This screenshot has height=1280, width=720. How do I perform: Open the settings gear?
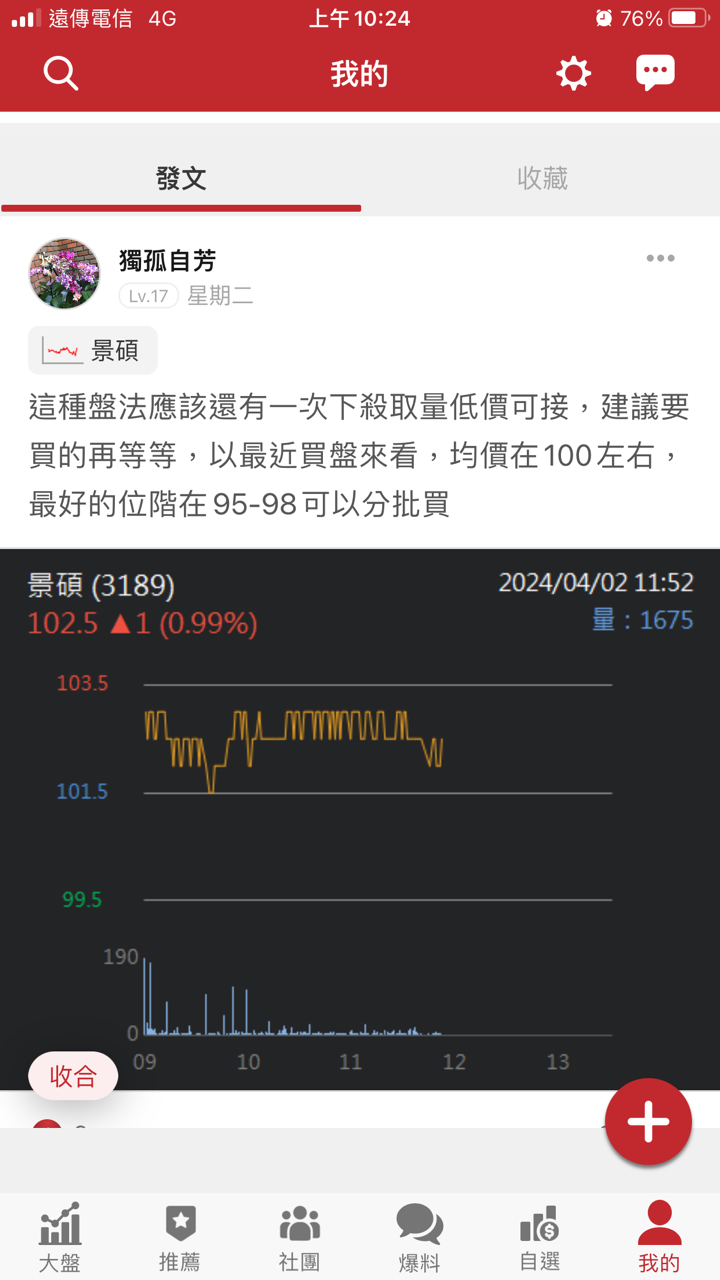click(x=572, y=72)
